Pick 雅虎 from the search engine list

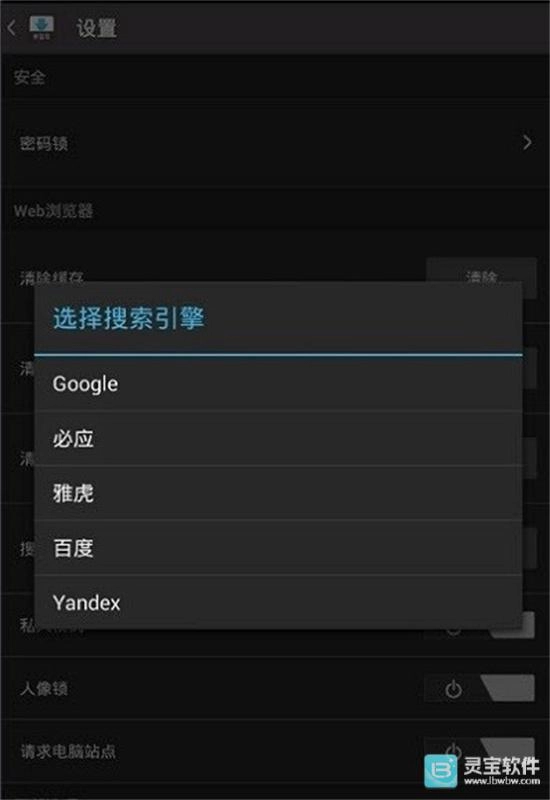coord(279,493)
